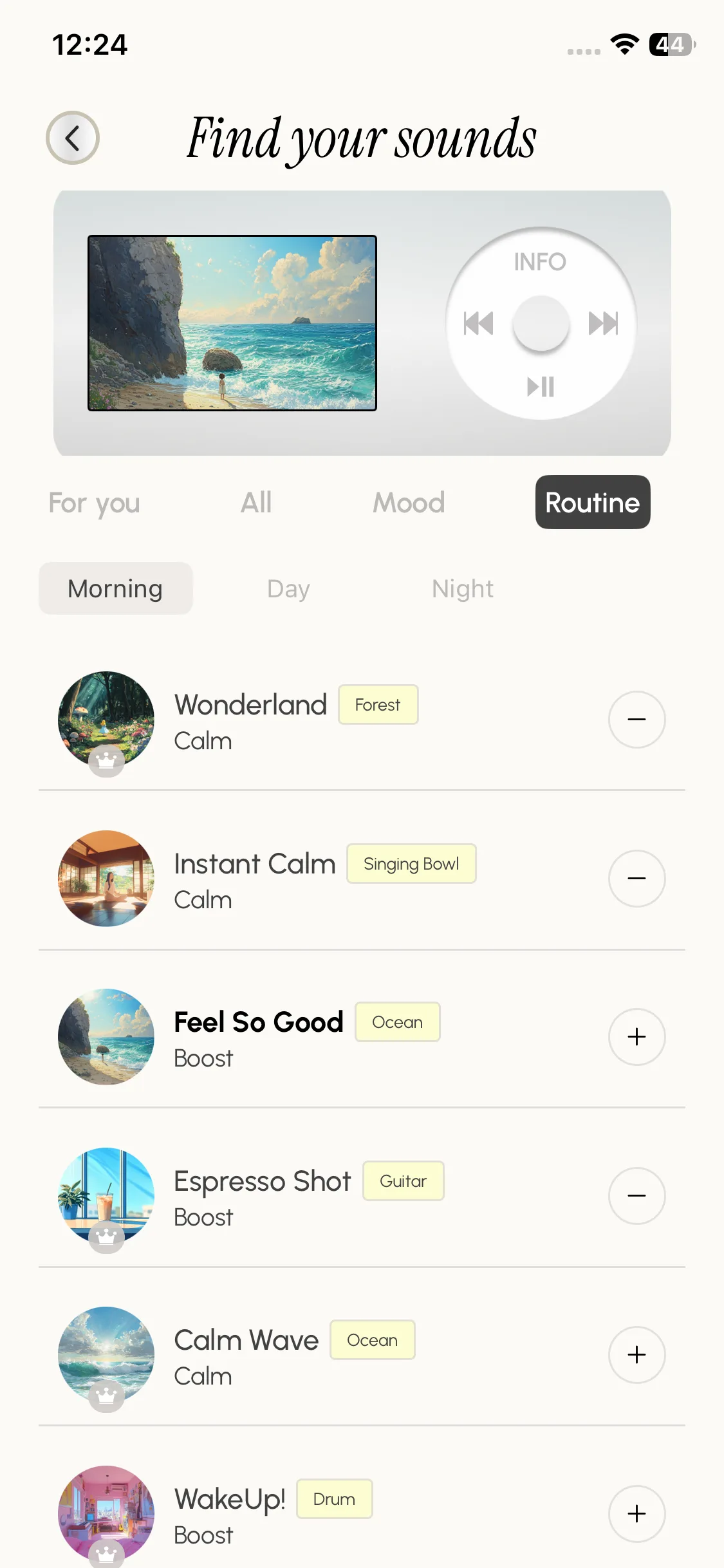Remove Espresso Shot with its minus button

636,1196
